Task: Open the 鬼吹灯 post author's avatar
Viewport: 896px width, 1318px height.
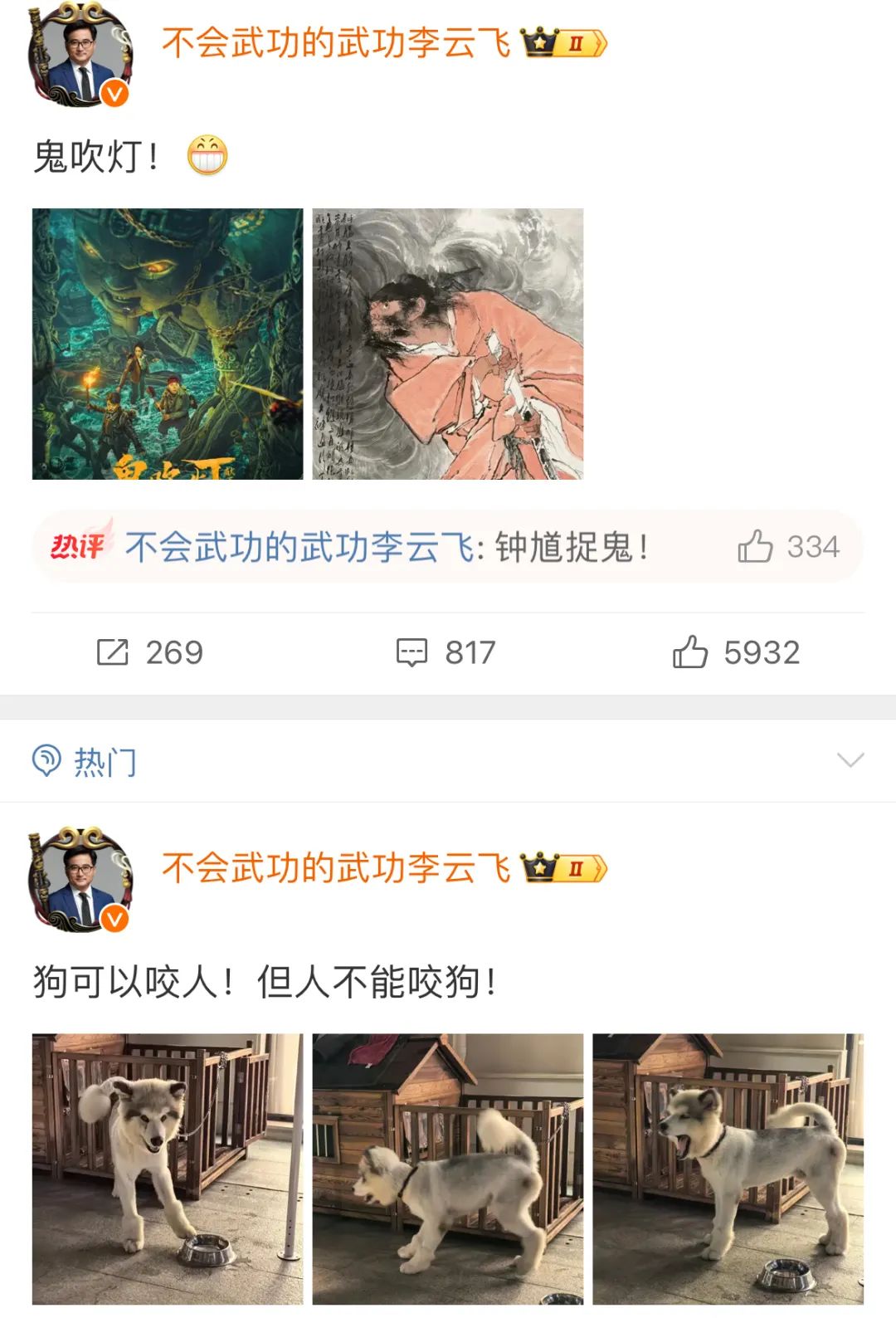Action: pyautogui.click(x=80, y=55)
